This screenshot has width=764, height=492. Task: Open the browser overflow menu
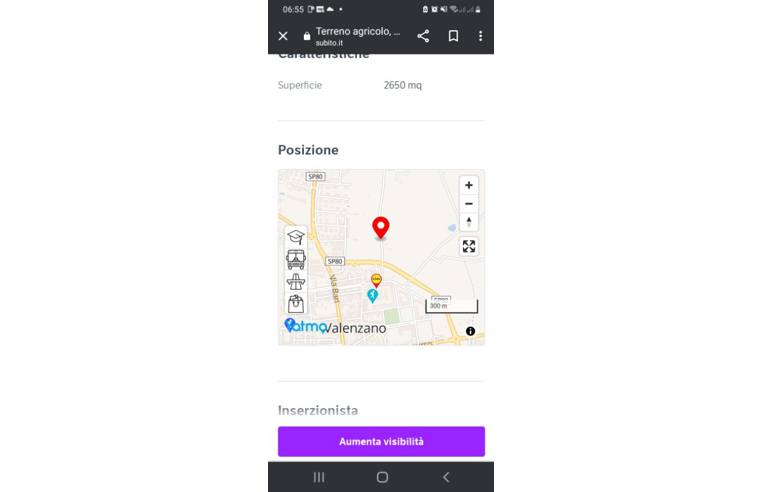click(x=480, y=36)
